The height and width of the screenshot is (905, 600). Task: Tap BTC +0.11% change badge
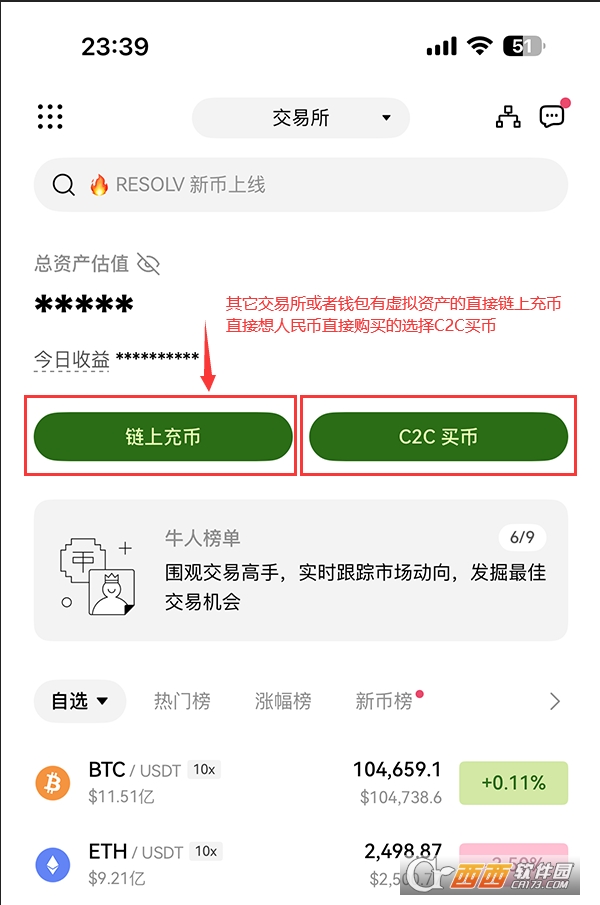tap(513, 782)
